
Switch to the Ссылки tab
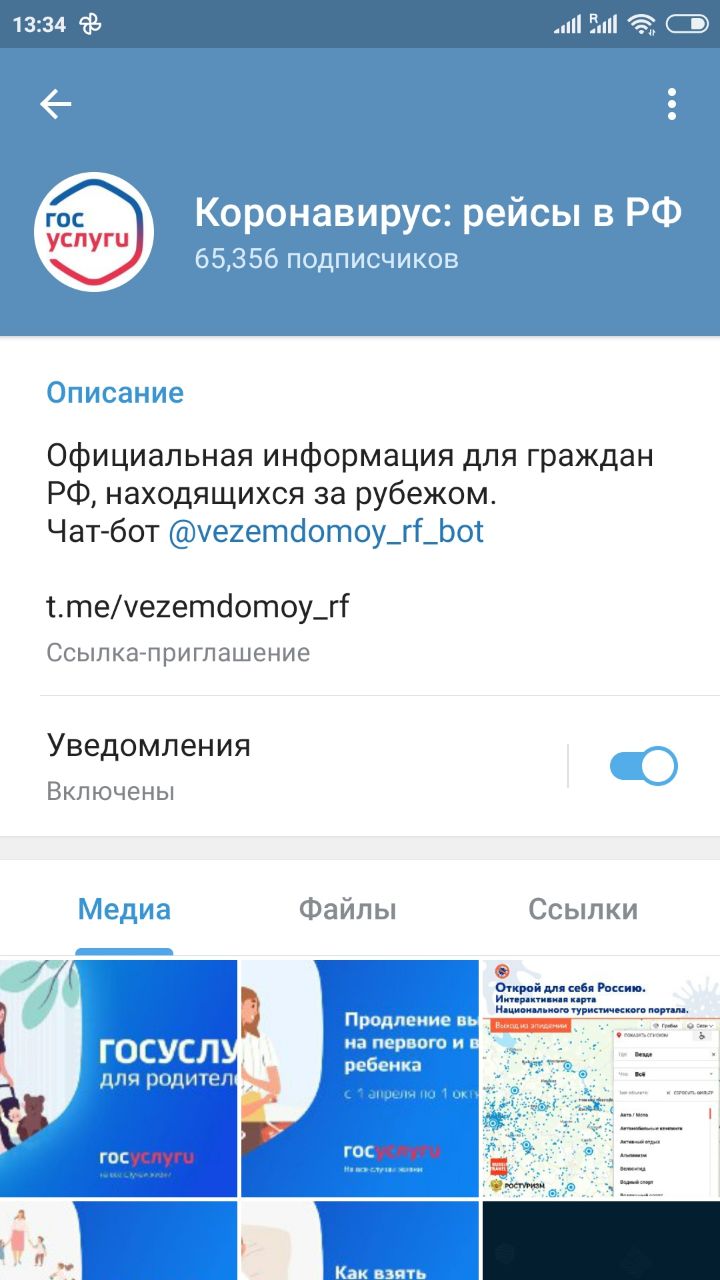(x=583, y=909)
